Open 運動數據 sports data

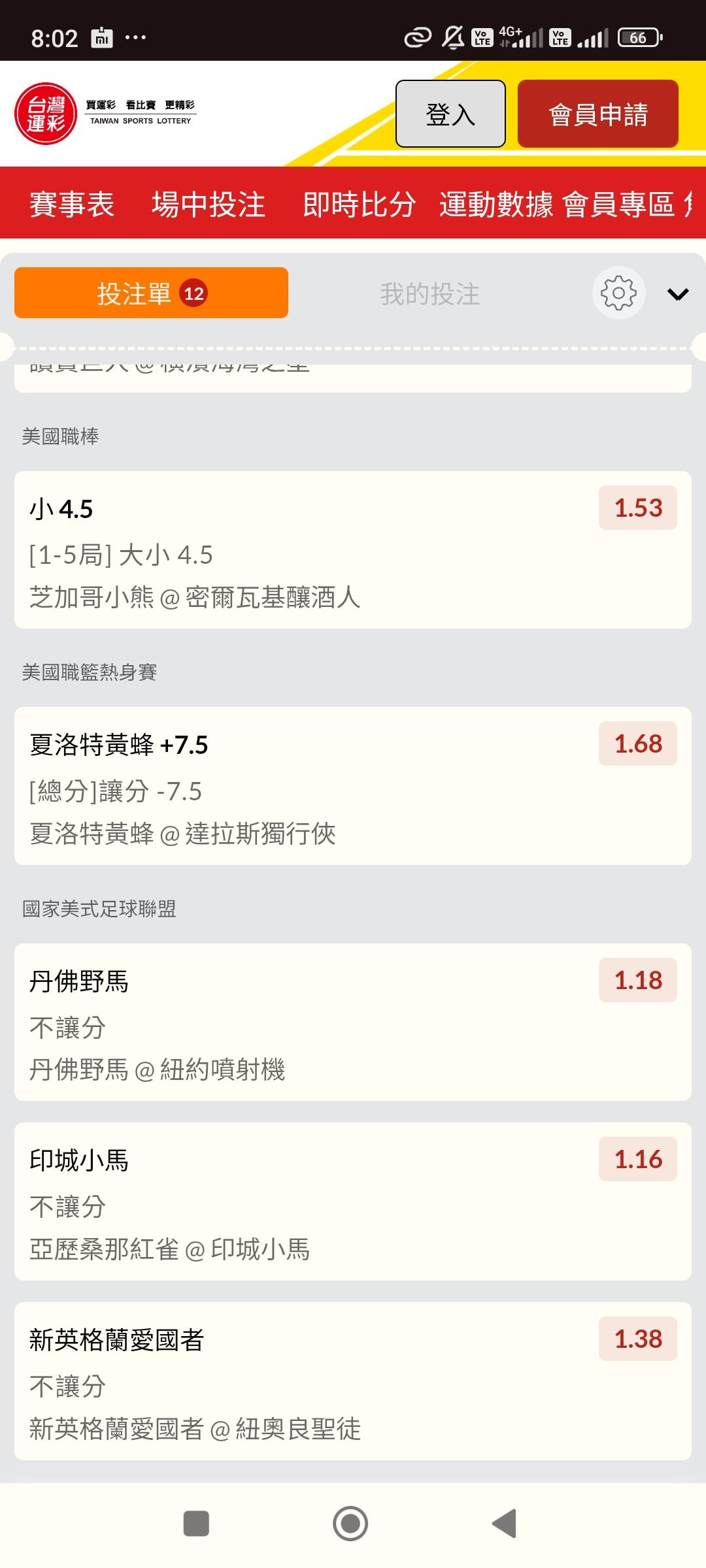coord(496,204)
